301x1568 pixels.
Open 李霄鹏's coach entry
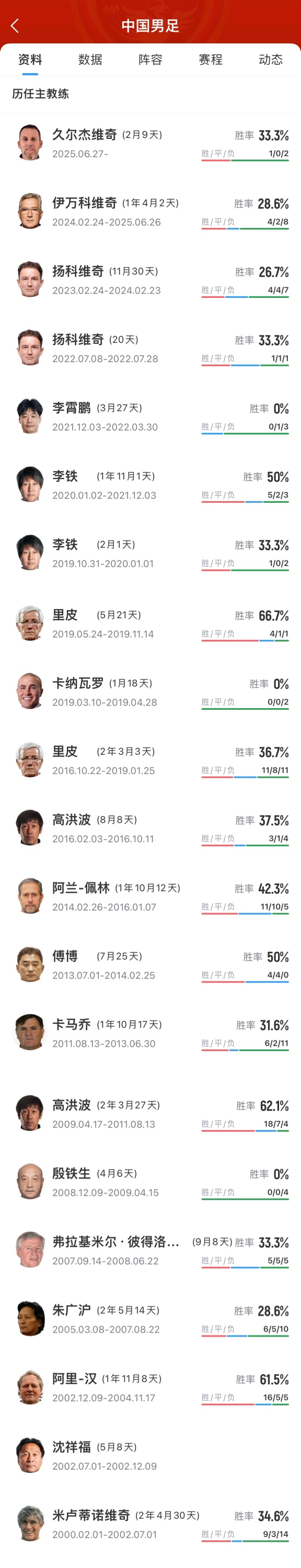150,416
